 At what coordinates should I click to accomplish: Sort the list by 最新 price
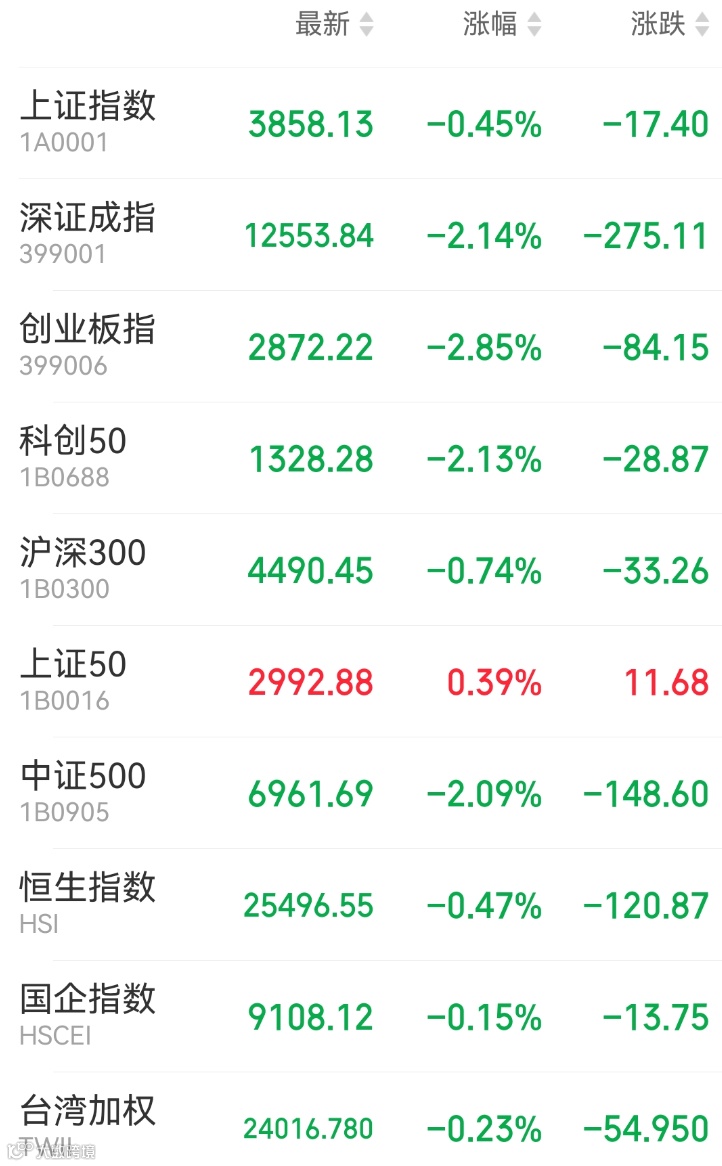pyautogui.click(x=334, y=24)
